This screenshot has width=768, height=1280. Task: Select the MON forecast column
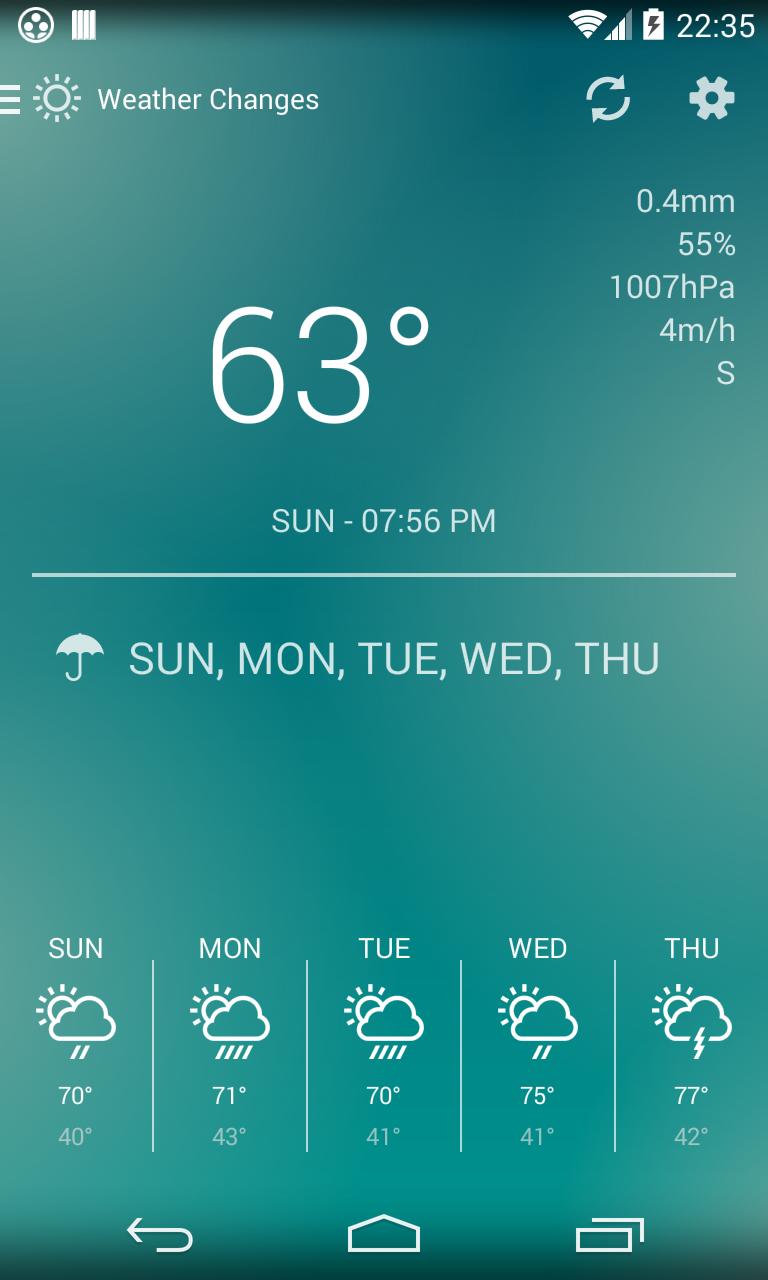pos(229,1040)
